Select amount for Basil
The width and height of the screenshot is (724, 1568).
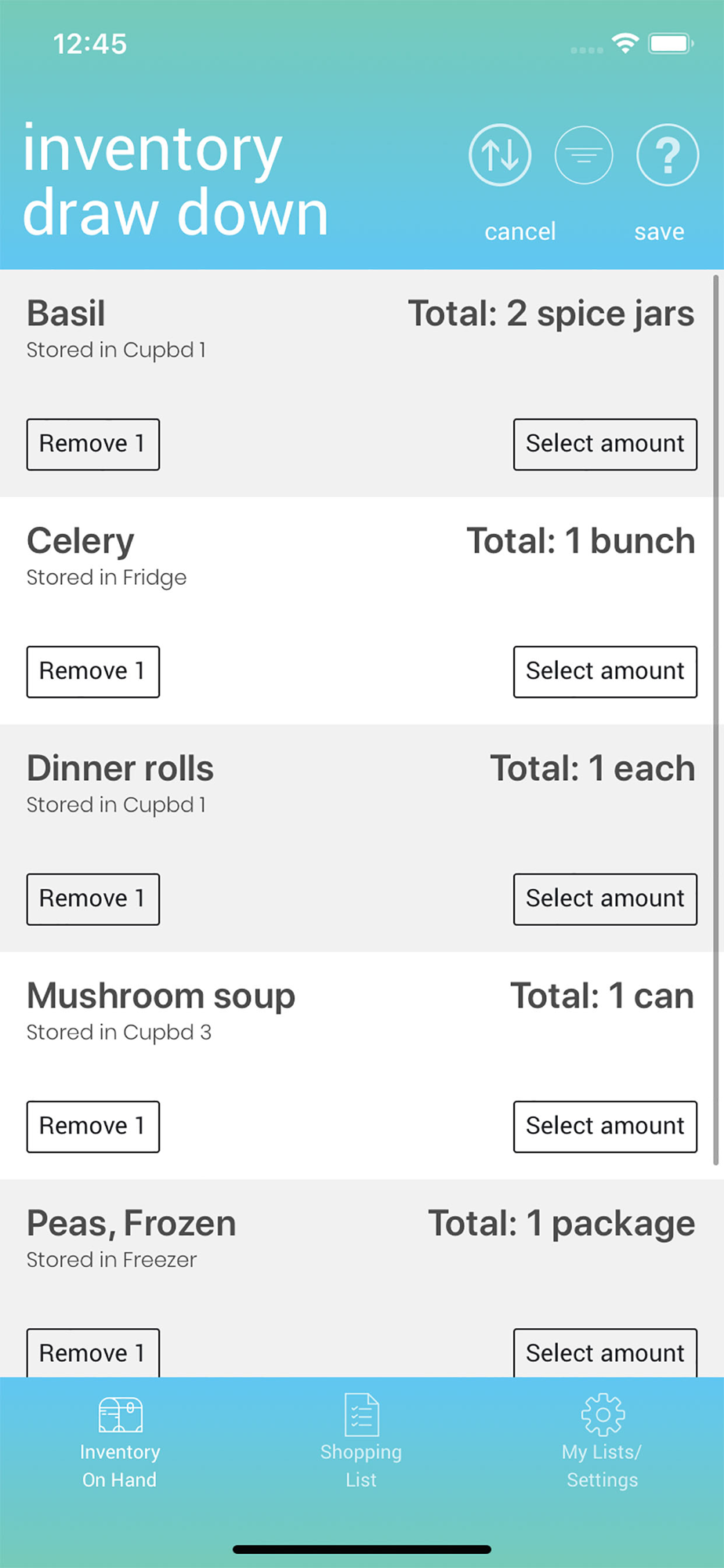coord(605,445)
